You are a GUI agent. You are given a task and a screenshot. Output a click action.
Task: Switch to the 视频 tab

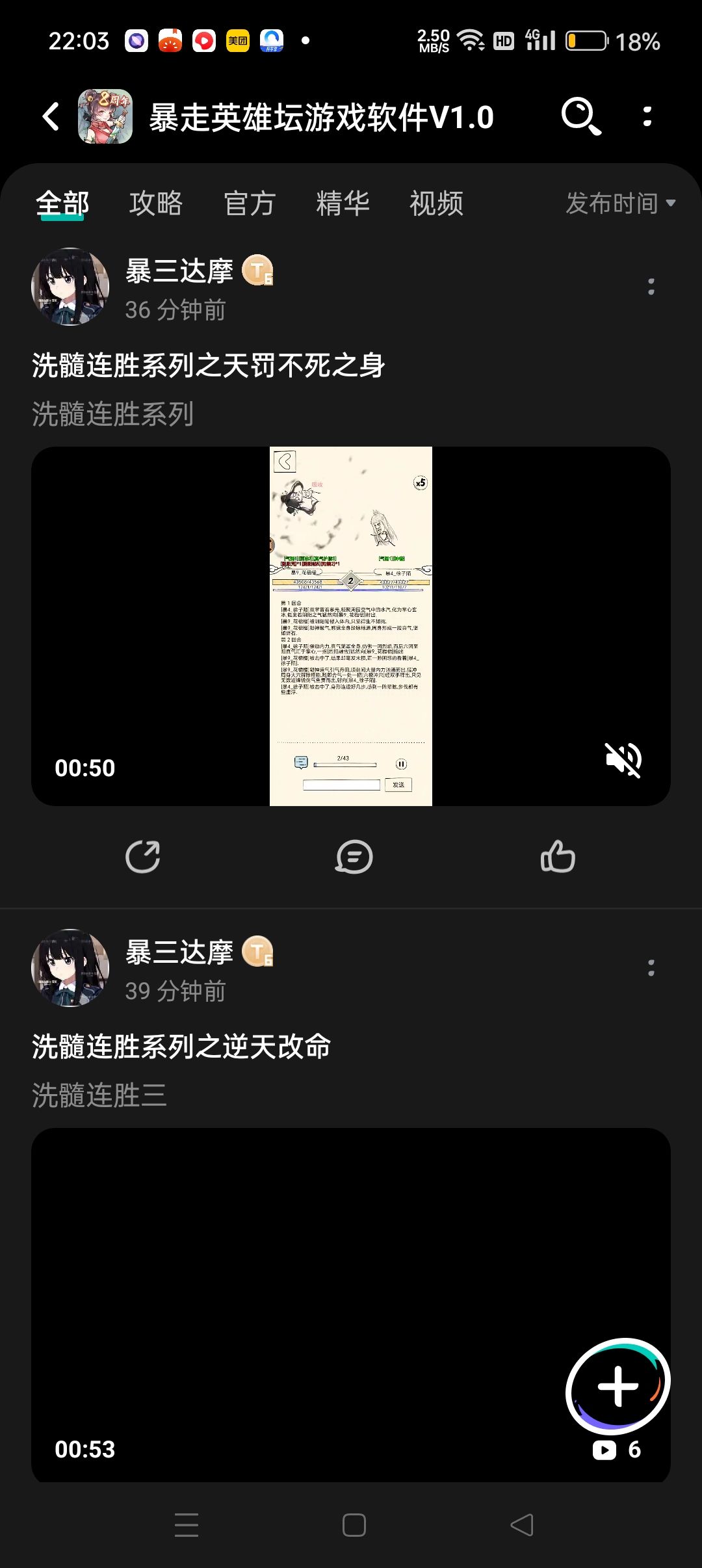[437, 203]
